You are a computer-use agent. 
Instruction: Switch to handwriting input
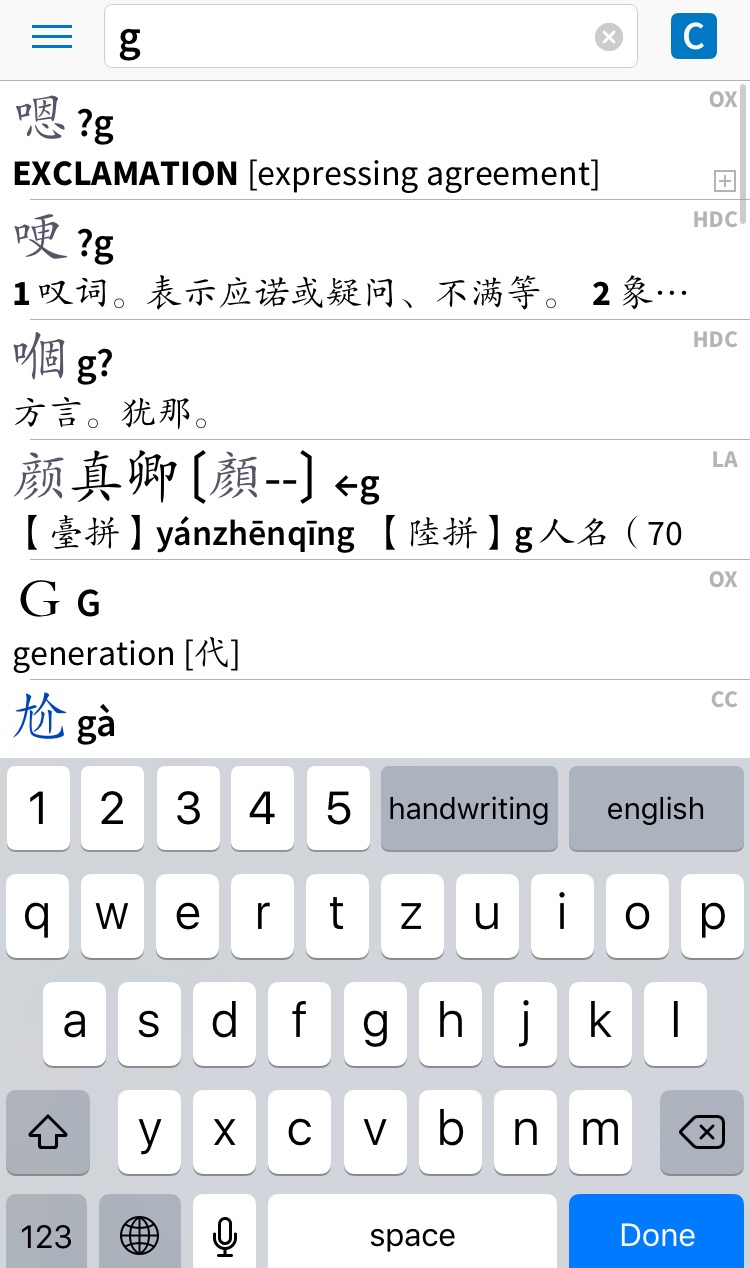click(x=469, y=808)
